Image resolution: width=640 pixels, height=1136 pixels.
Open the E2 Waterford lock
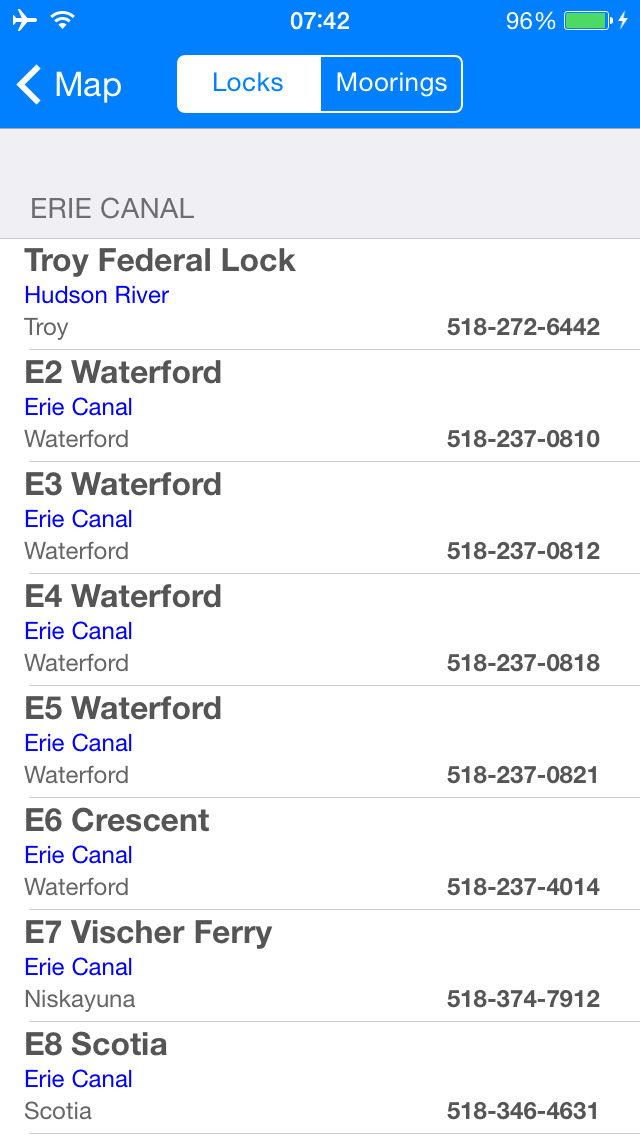coord(320,406)
